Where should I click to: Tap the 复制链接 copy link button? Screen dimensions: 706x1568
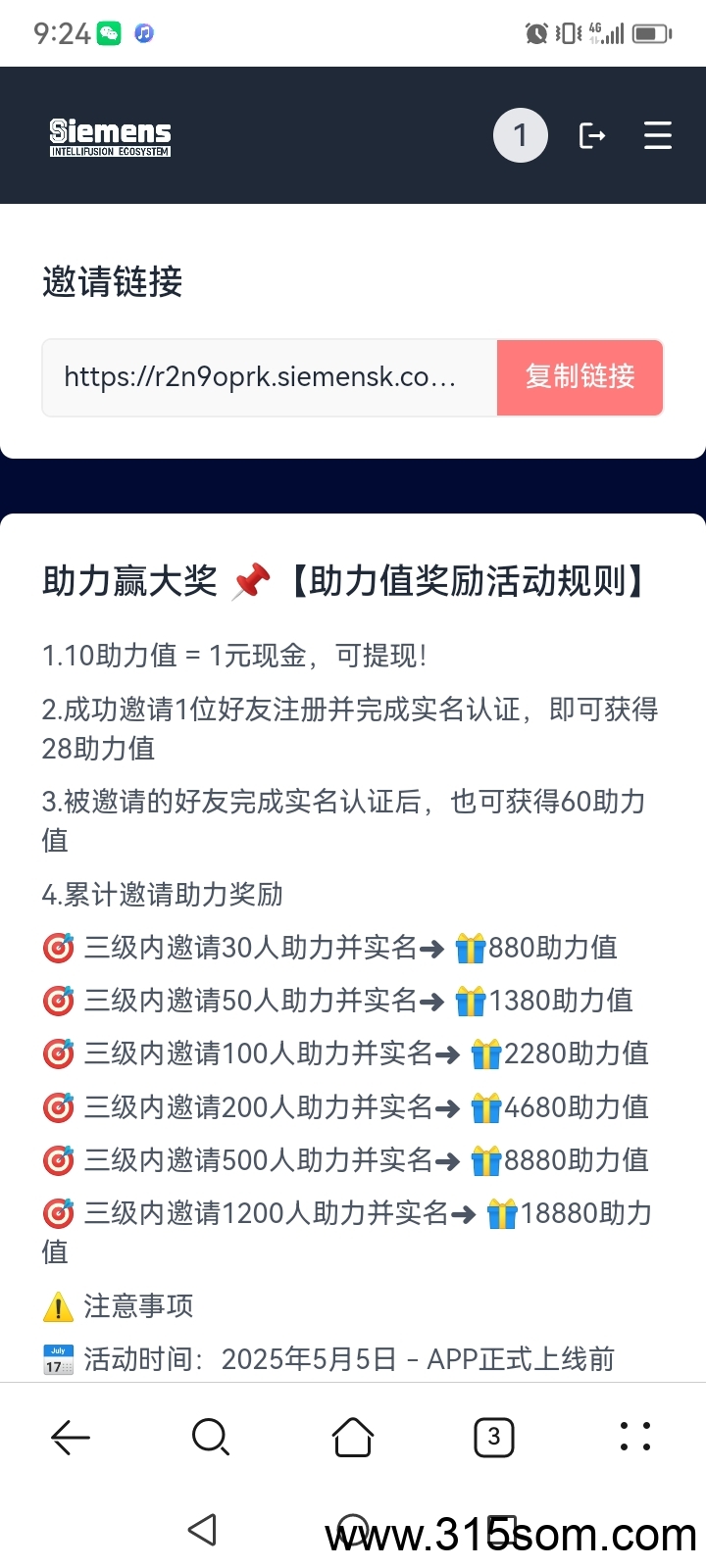pos(580,377)
